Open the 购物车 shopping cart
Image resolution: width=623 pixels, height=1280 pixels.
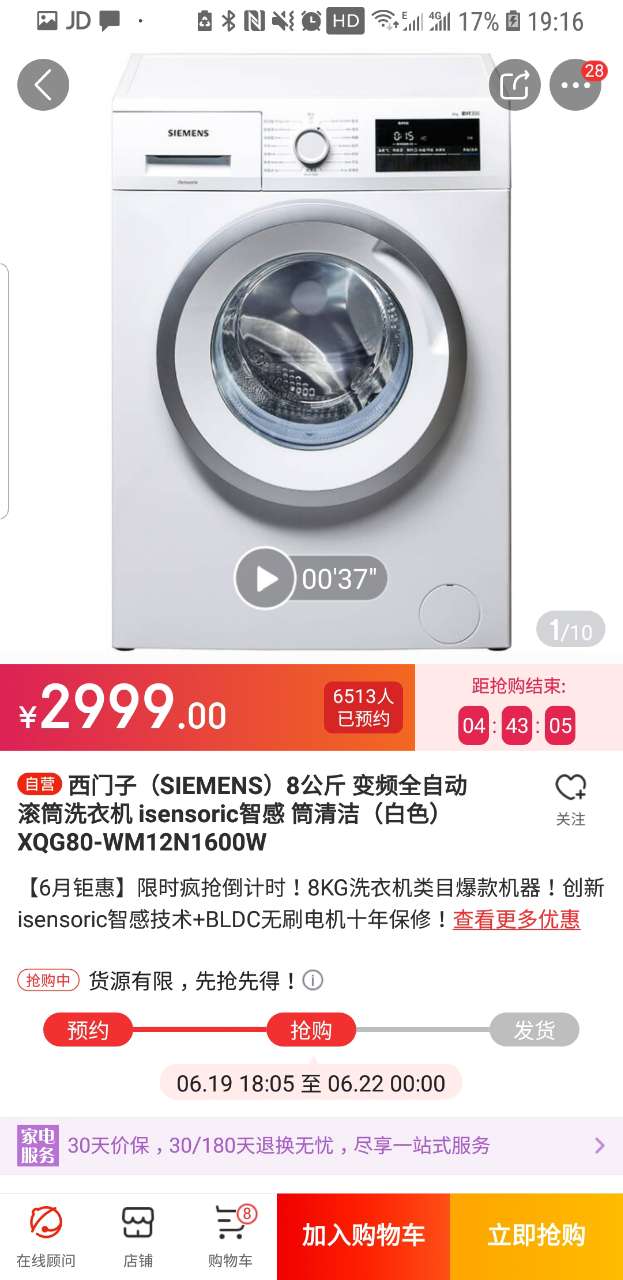click(230, 1235)
